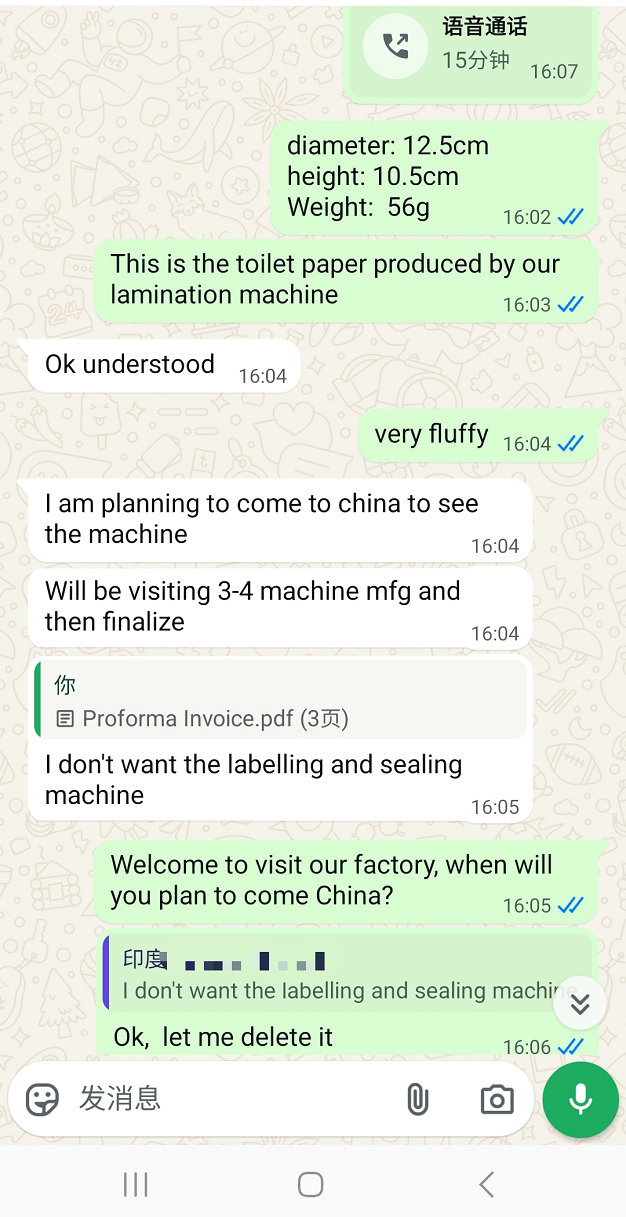Go to the home screen via home button
Screen dimensions: 626x1217
[x=311, y=1185]
